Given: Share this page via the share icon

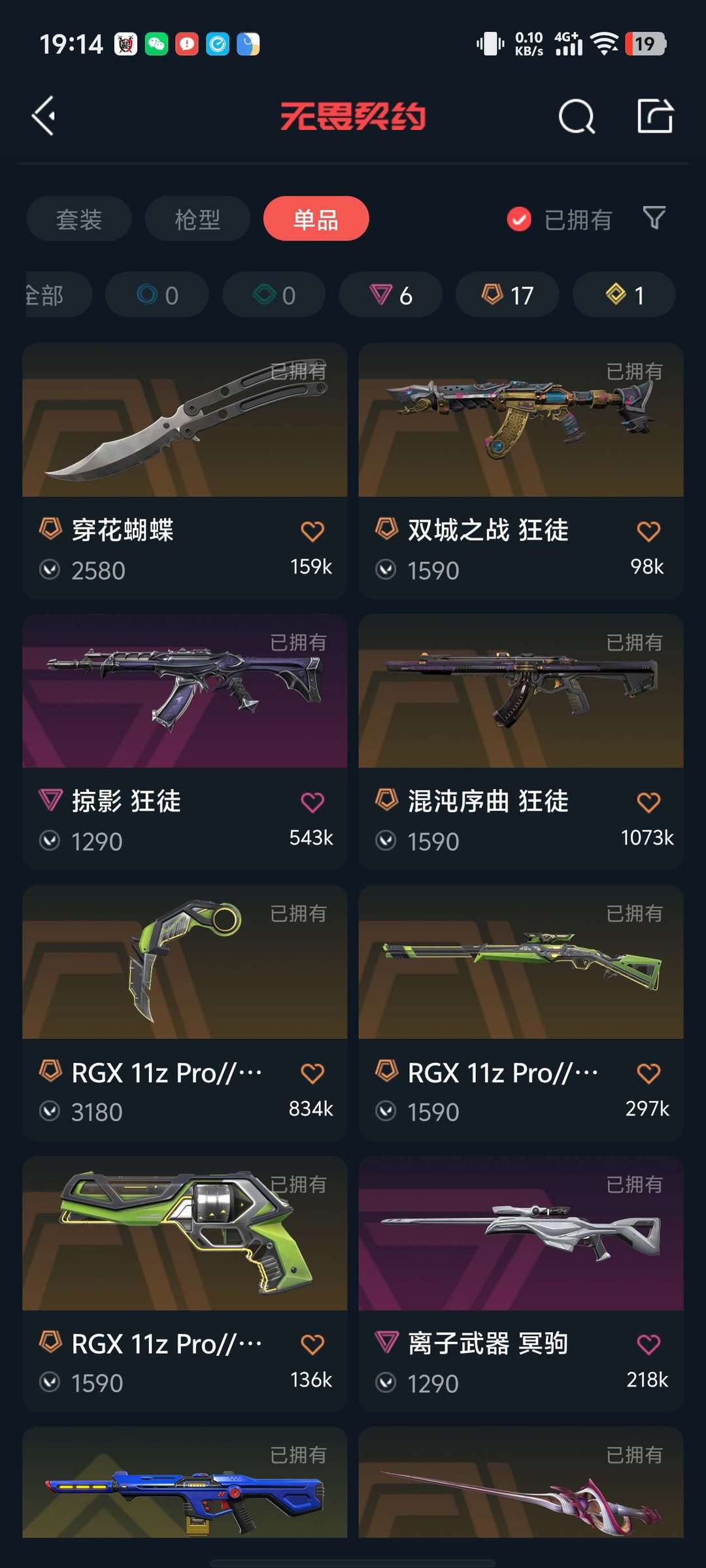Looking at the screenshot, I should coord(655,116).
